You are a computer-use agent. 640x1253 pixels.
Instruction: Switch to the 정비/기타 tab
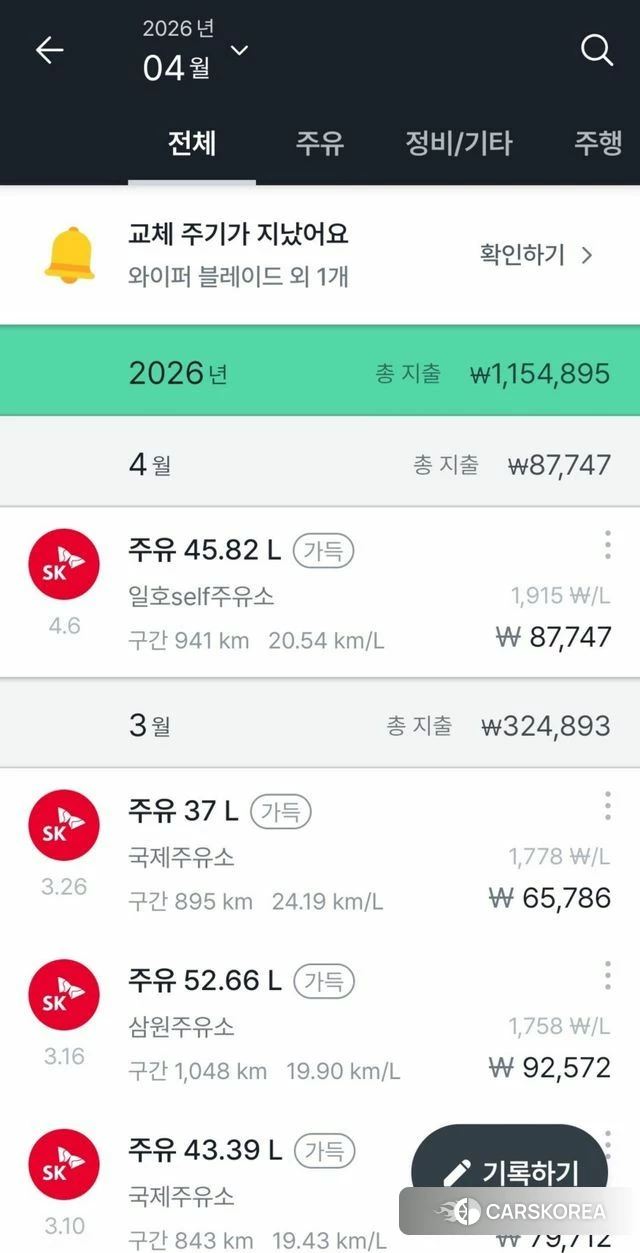click(458, 143)
